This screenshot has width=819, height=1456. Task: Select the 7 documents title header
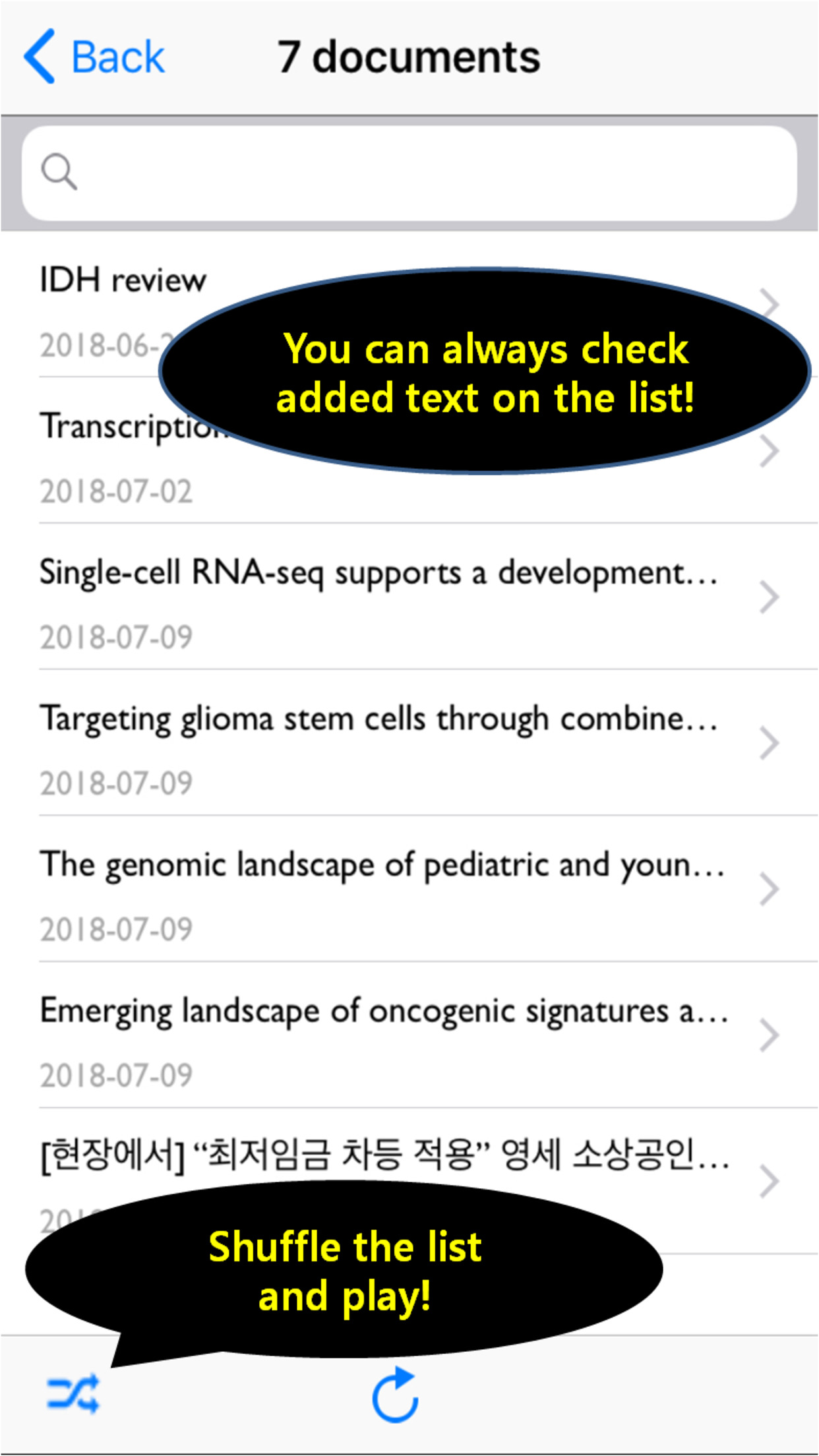pyautogui.click(x=408, y=55)
